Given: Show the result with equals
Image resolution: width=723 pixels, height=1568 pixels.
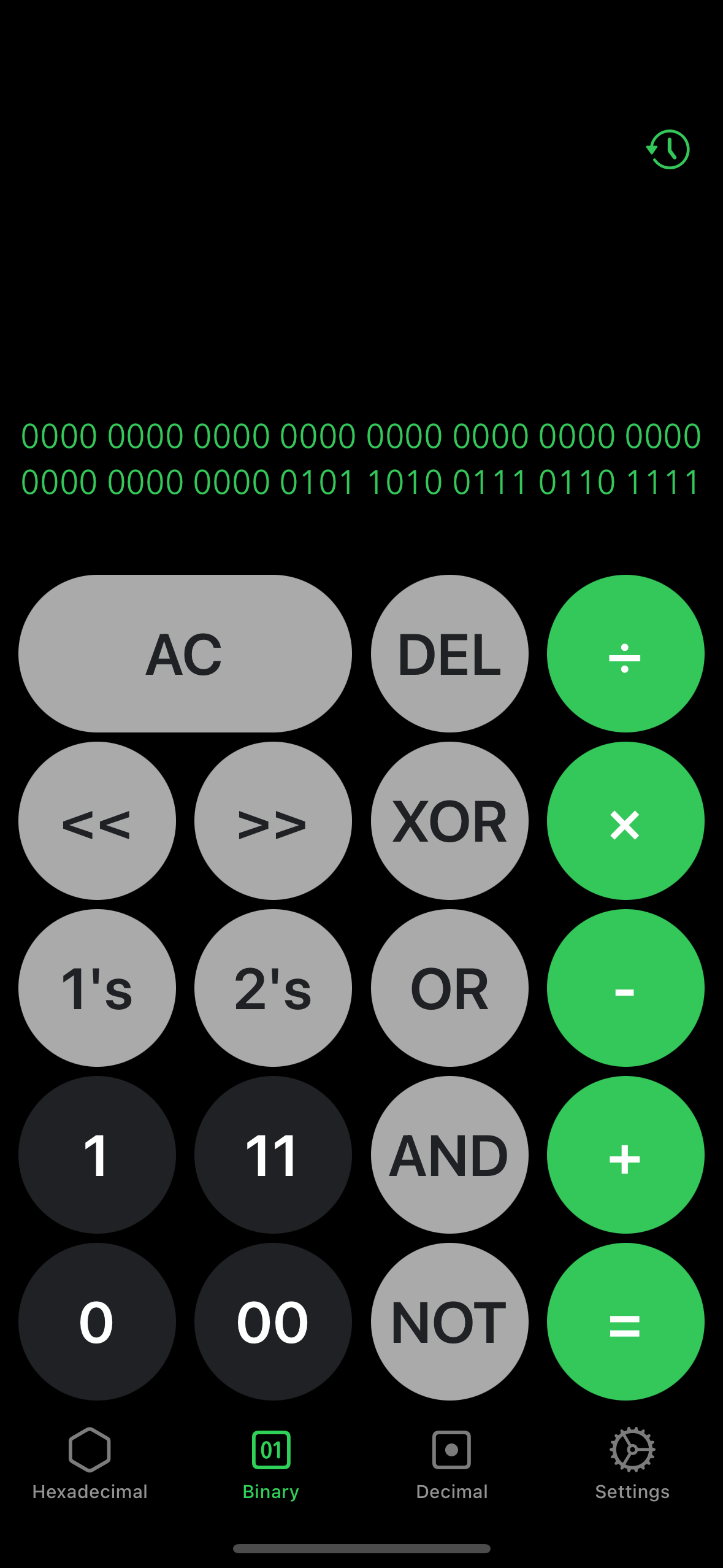Looking at the screenshot, I should point(625,1321).
